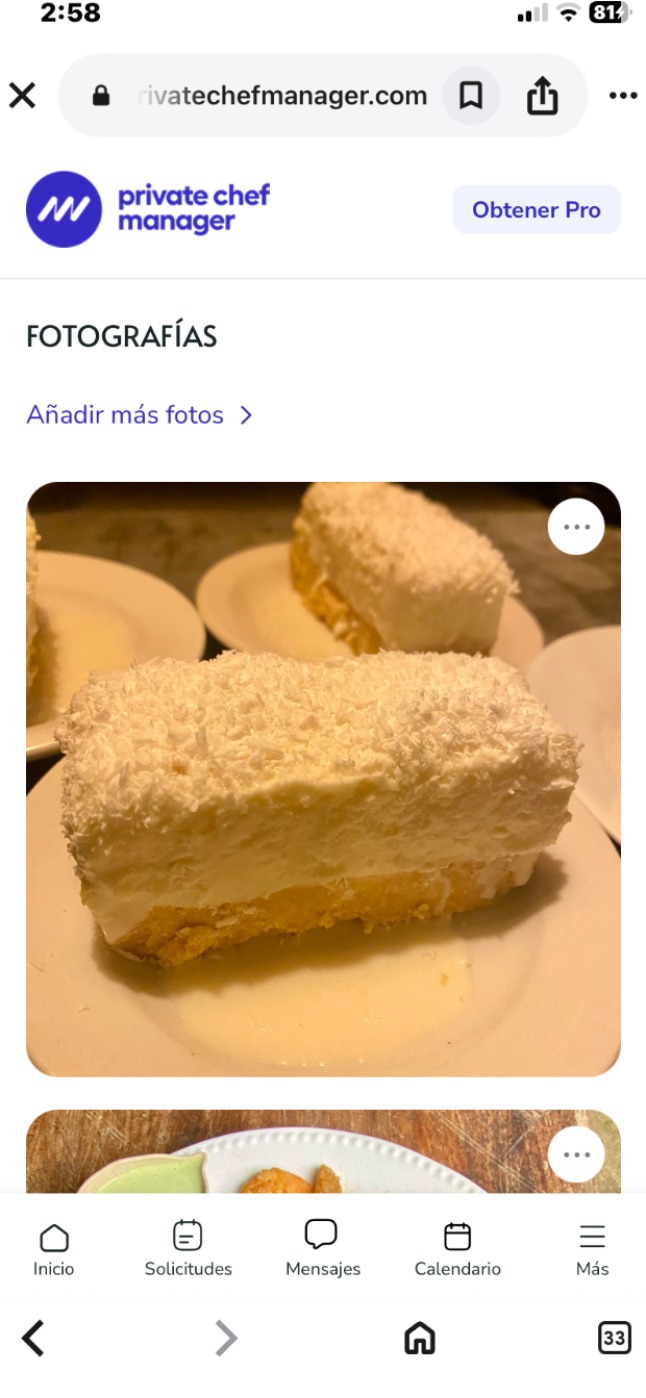Switch to the Calendario tab
The width and height of the screenshot is (646, 1398).
[x=457, y=1249]
